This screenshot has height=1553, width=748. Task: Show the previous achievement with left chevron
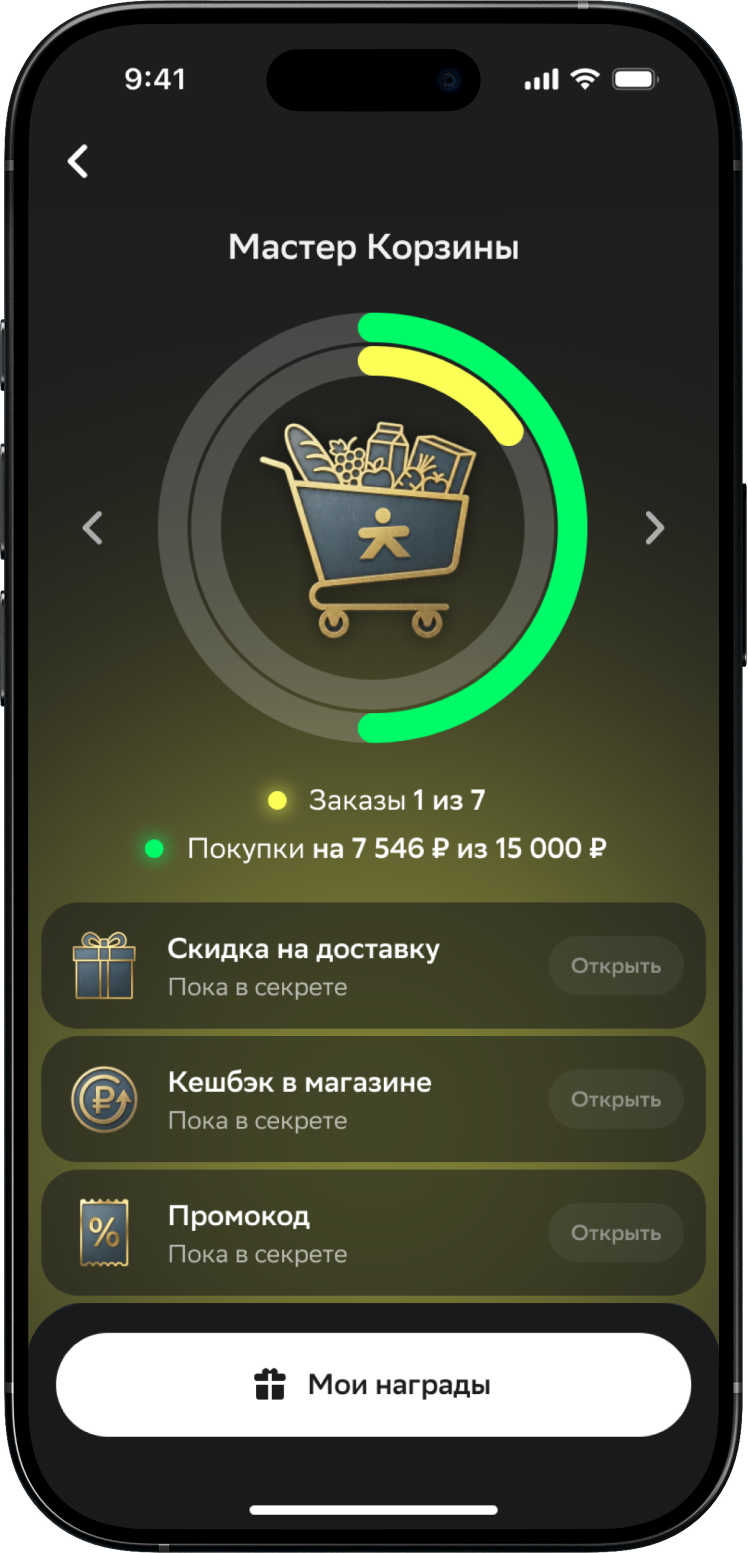click(93, 527)
